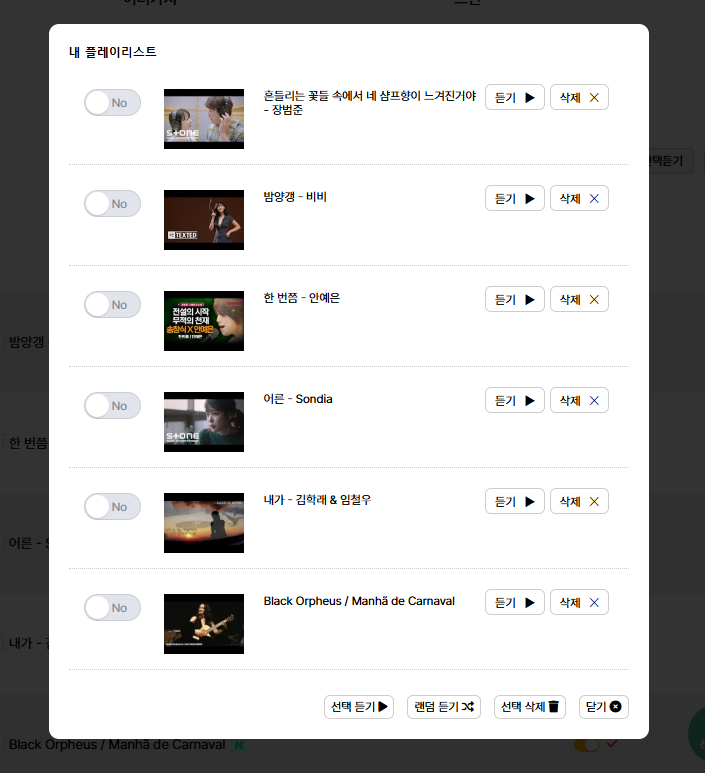Viewport: 705px width, 773px height.
Task: Start shuffle playback with 랜덤 듣기
Action: coord(444,707)
